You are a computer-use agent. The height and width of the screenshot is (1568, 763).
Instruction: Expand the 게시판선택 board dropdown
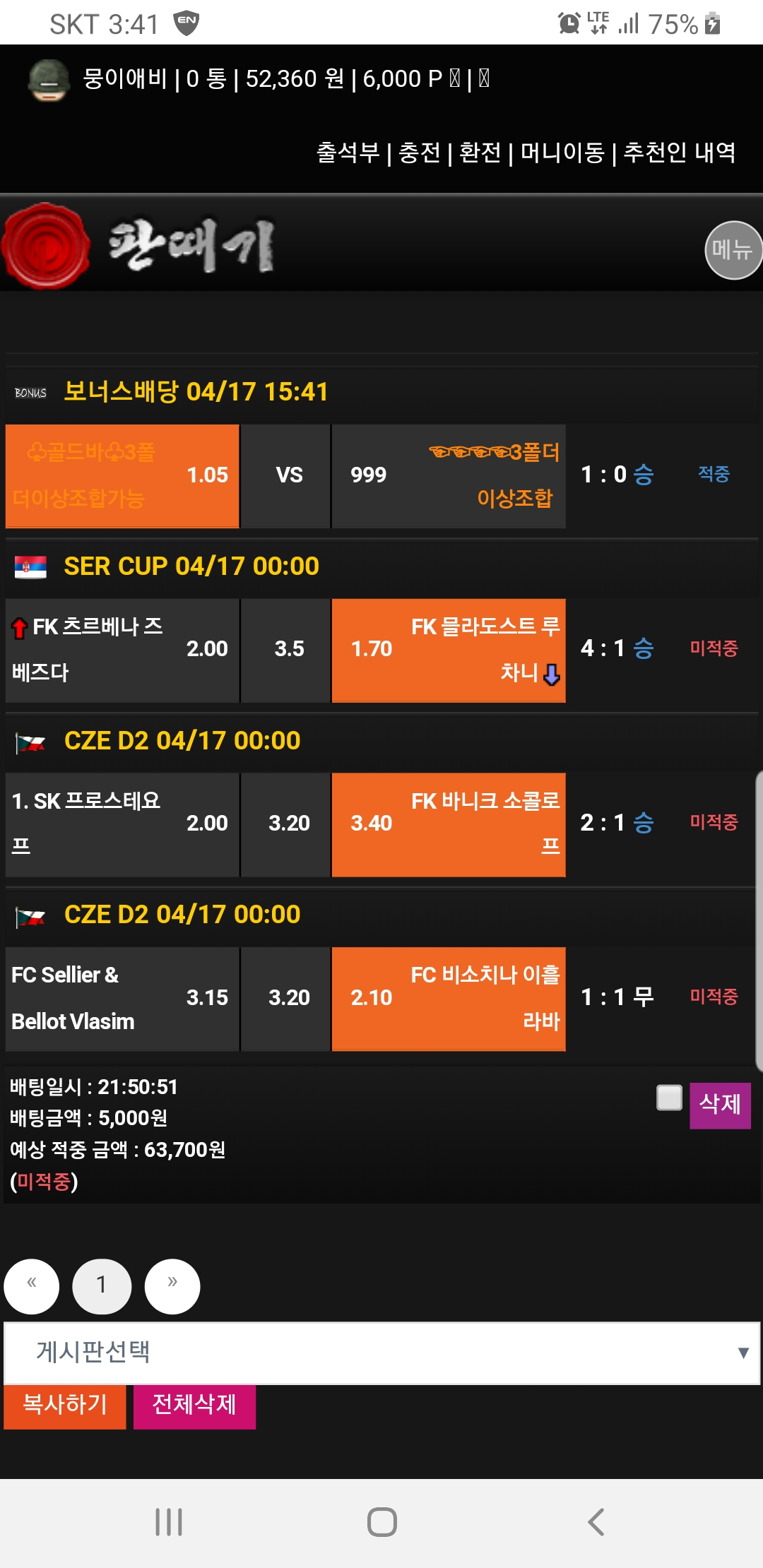pyautogui.click(x=381, y=1353)
